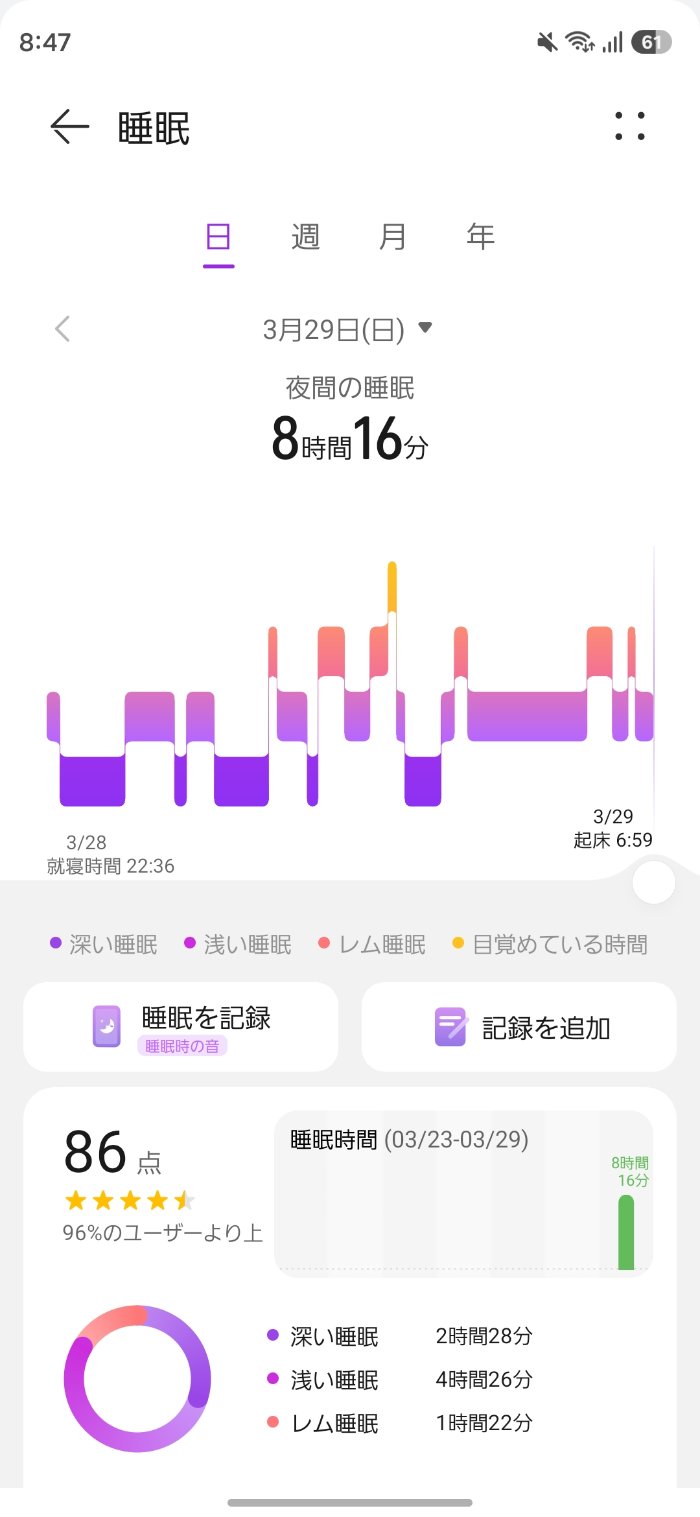The width and height of the screenshot is (700, 1517).
Task: Open the four-dot more options menu
Action: [x=630, y=127]
